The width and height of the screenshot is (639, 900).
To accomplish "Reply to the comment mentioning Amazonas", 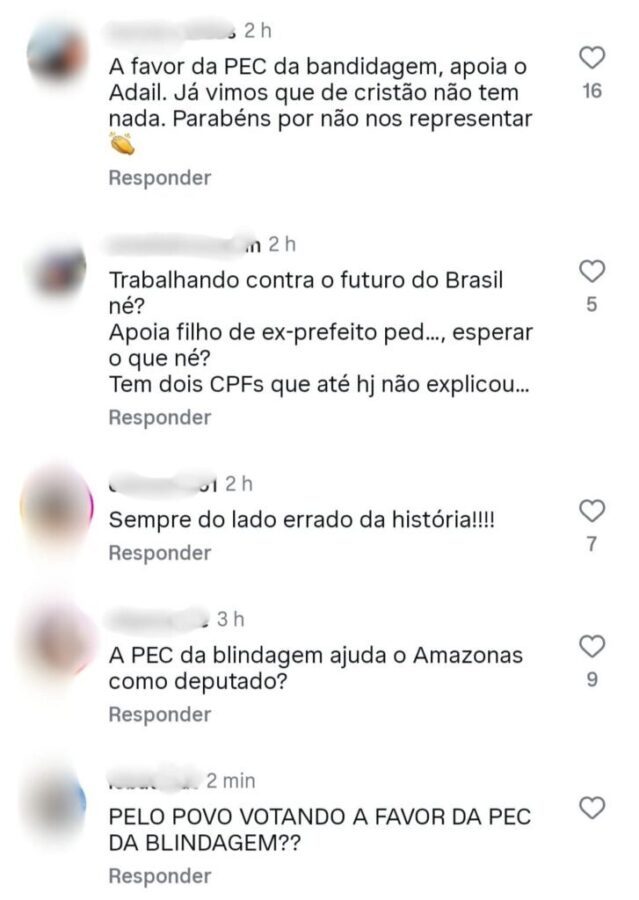I will [x=160, y=715].
